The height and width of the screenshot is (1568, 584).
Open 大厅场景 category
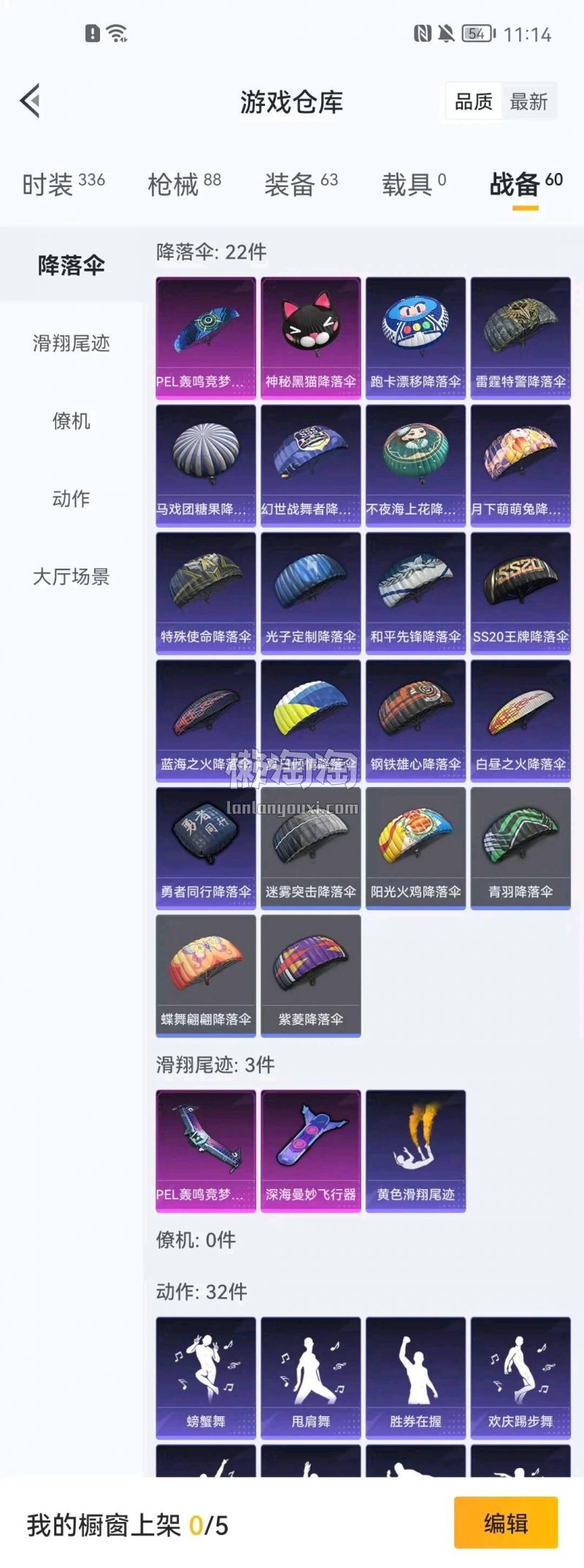pyautogui.click(x=71, y=577)
